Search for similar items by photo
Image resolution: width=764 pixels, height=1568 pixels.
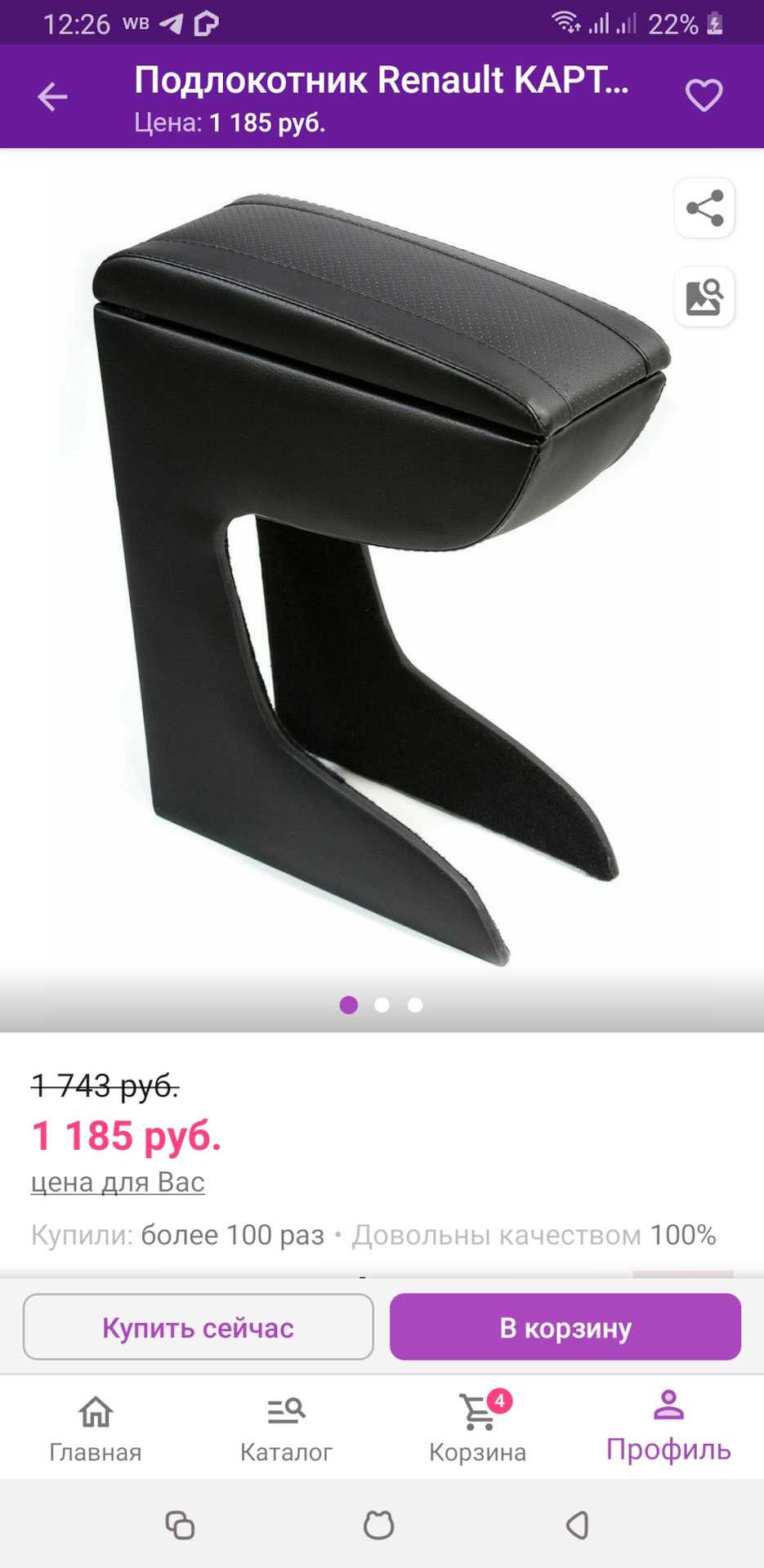(704, 296)
